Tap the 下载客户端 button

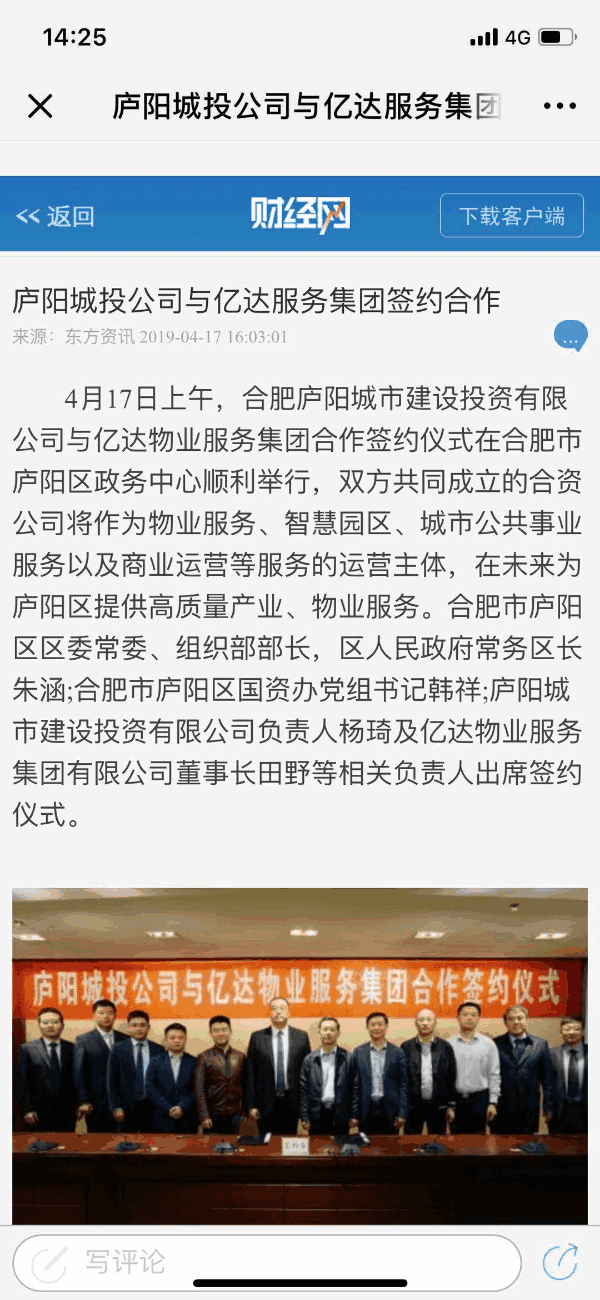(511, 216)
